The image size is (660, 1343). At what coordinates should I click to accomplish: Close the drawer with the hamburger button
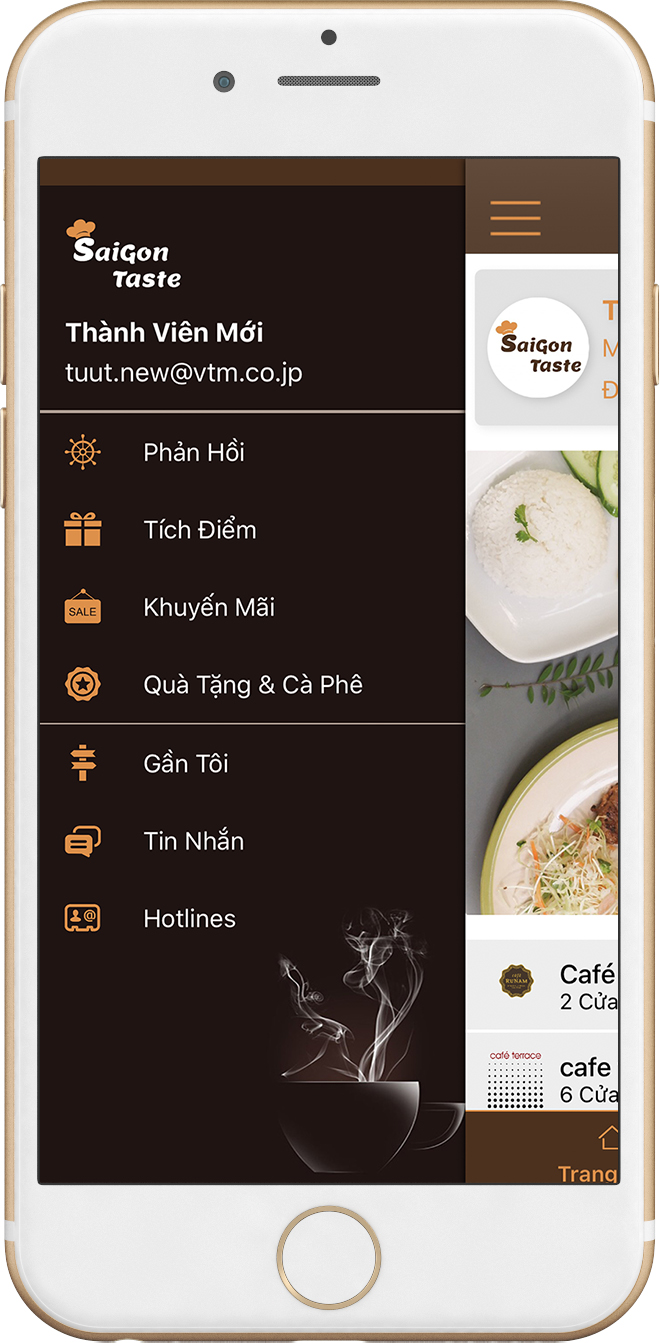click(x=515, y=218)
